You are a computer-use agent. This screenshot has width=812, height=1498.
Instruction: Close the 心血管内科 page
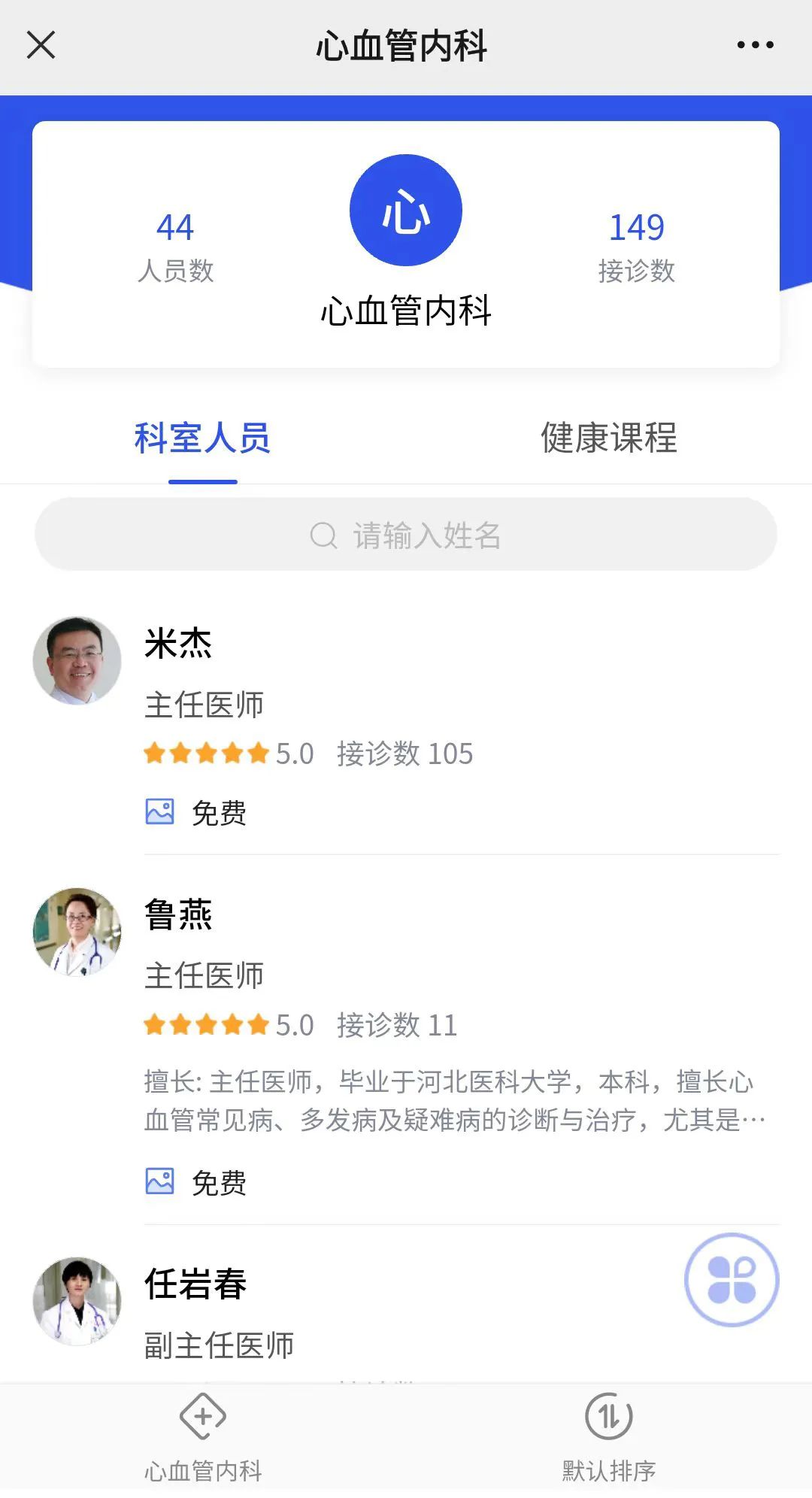(x=41, y=45)
